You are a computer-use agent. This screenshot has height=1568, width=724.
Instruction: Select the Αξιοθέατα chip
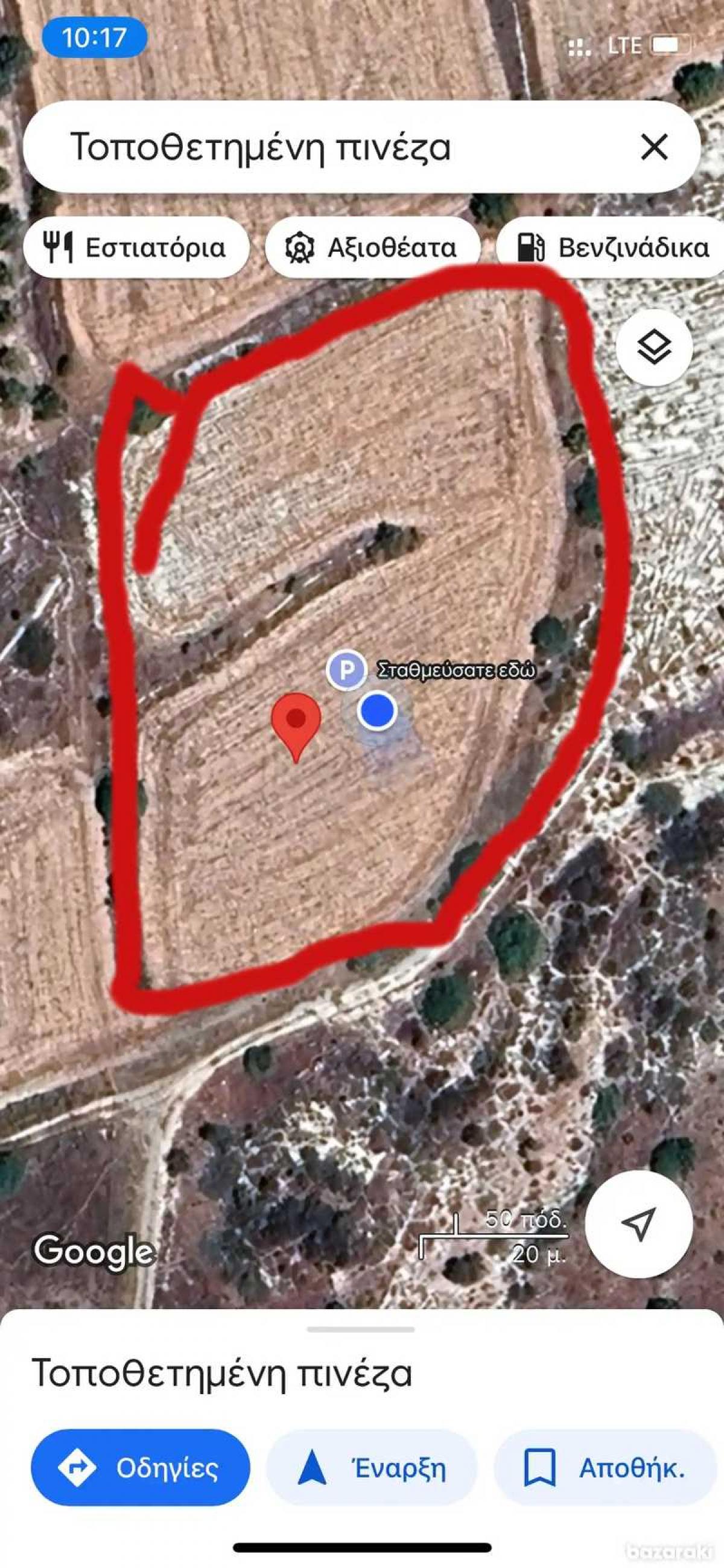(x=372, y=247)
